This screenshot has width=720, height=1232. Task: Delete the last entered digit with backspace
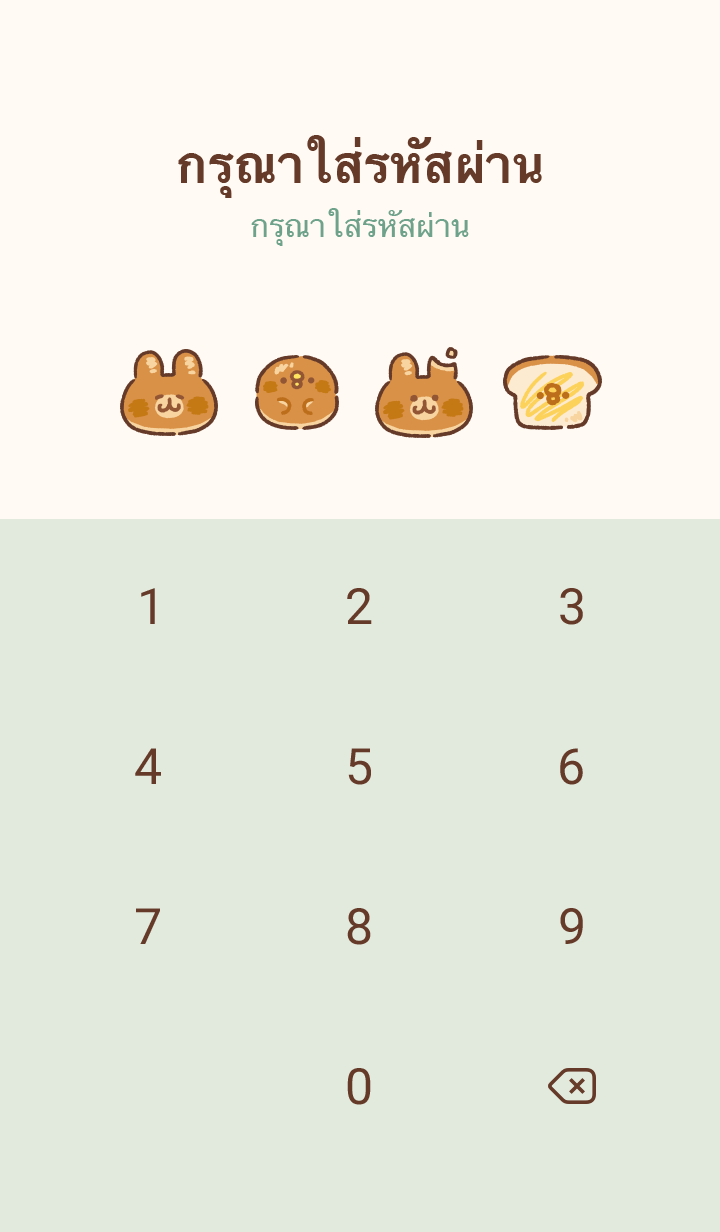tap(572, 1086)
